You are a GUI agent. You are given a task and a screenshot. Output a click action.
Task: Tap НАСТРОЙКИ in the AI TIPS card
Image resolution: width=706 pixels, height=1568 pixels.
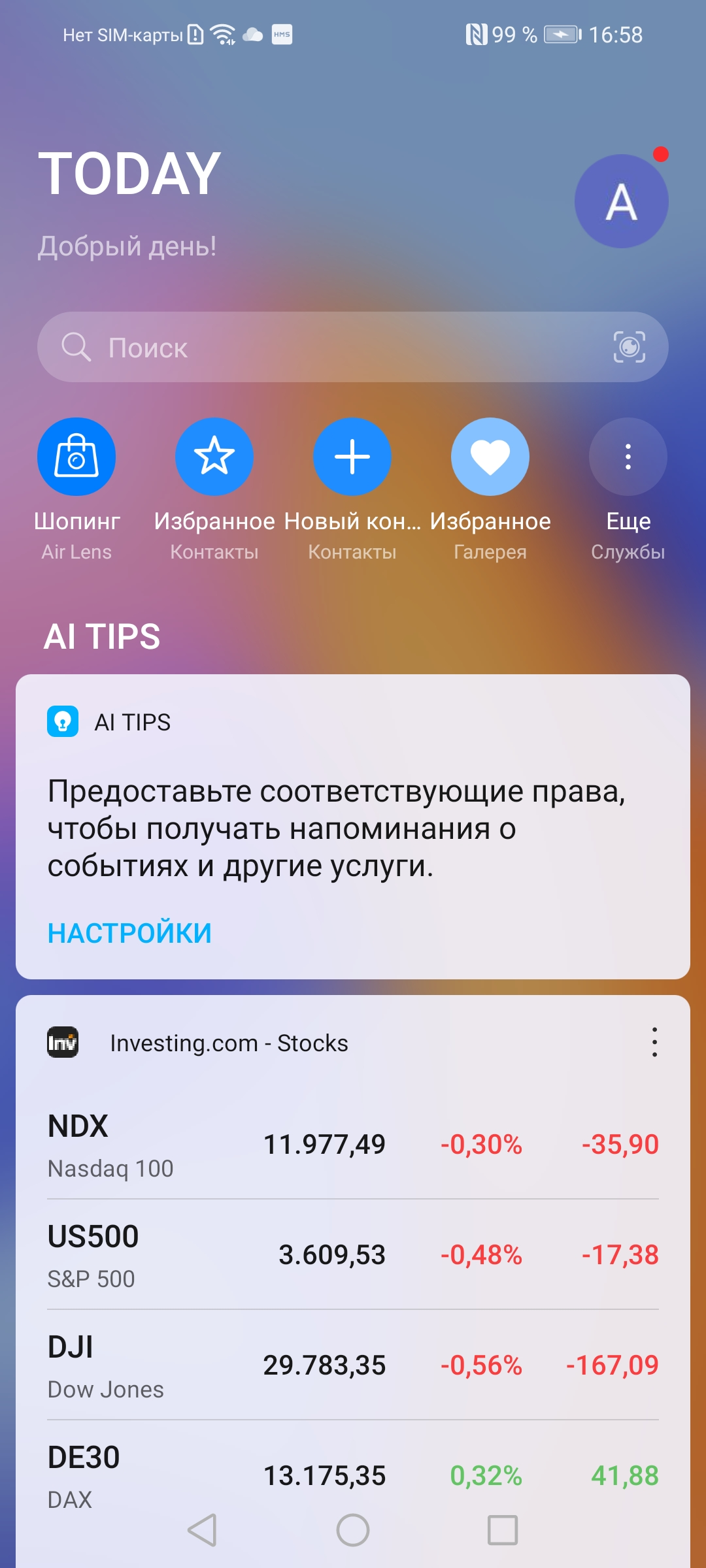[x=129, y=933]
